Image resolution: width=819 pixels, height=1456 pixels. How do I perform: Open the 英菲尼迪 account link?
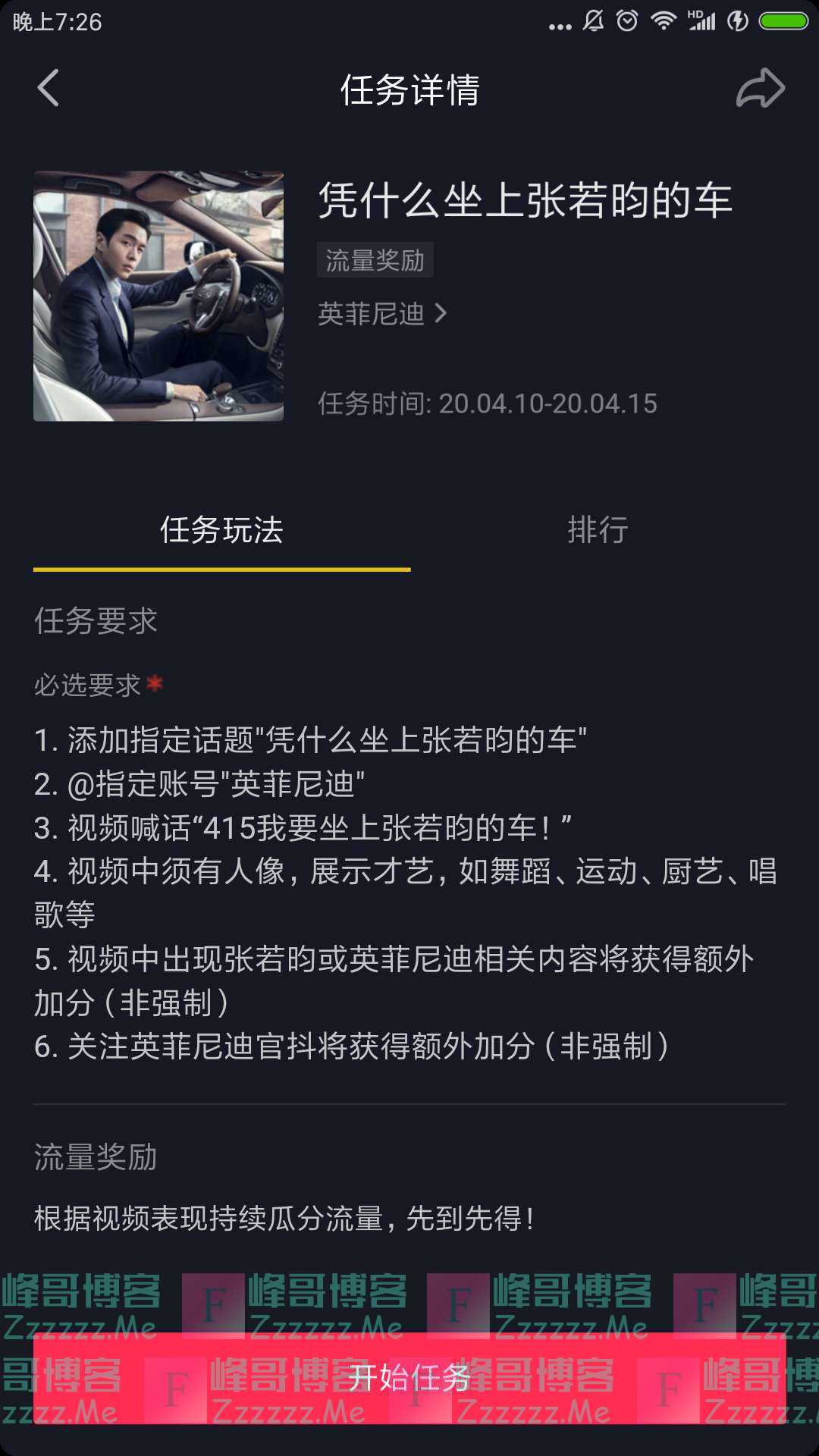tap(382, 313)
